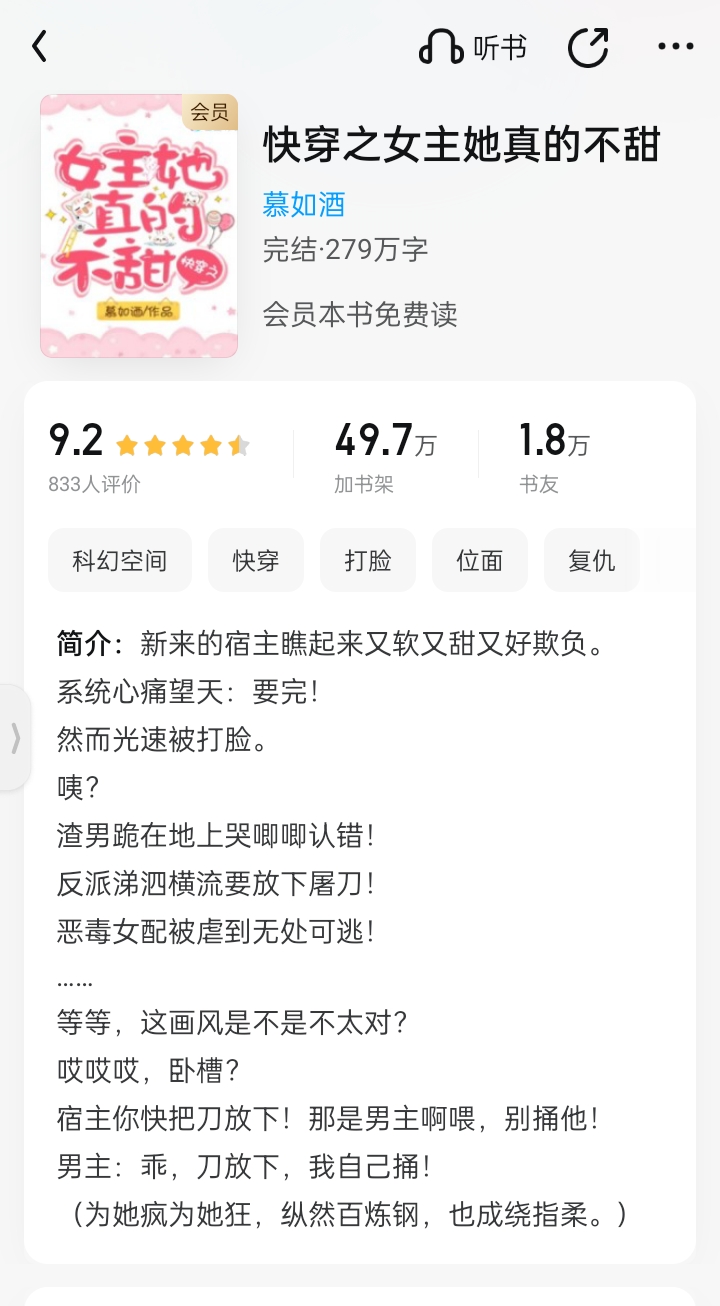Select the 快穿 tag chip
This screenshot has height=1306, width=720.
[x=256, y=560]
